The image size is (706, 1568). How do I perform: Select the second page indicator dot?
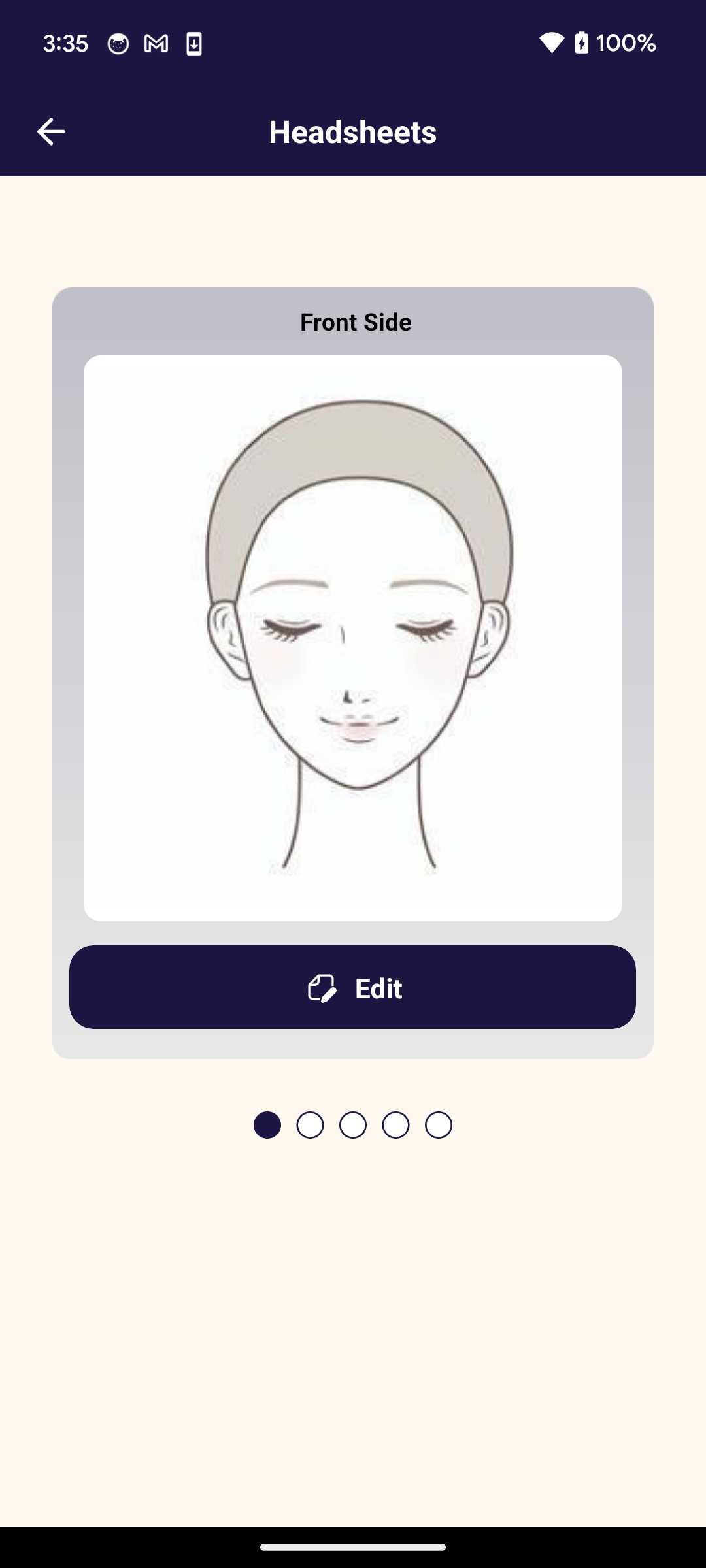tap(311, 1125)
